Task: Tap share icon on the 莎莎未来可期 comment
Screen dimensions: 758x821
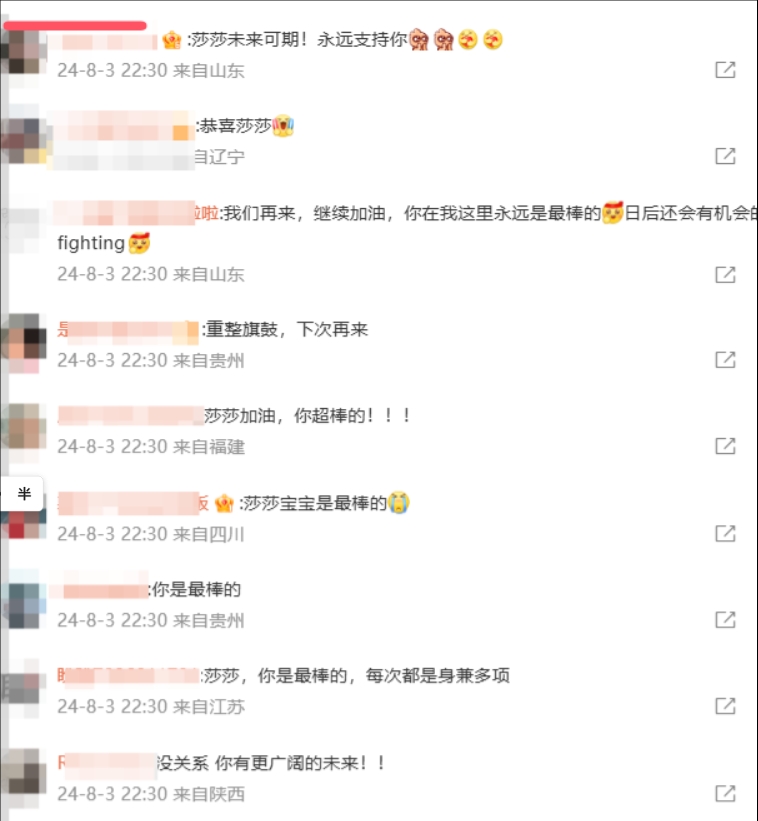Action: [725, 70]
